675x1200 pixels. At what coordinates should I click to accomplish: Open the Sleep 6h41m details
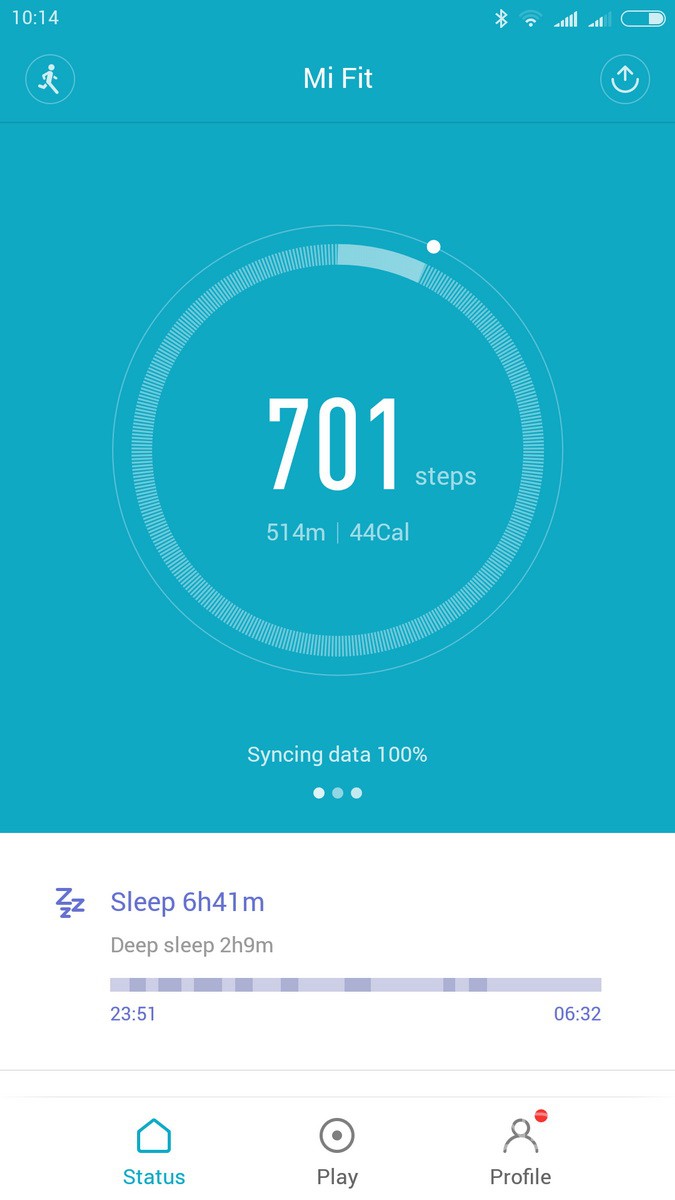coord(187,902)
